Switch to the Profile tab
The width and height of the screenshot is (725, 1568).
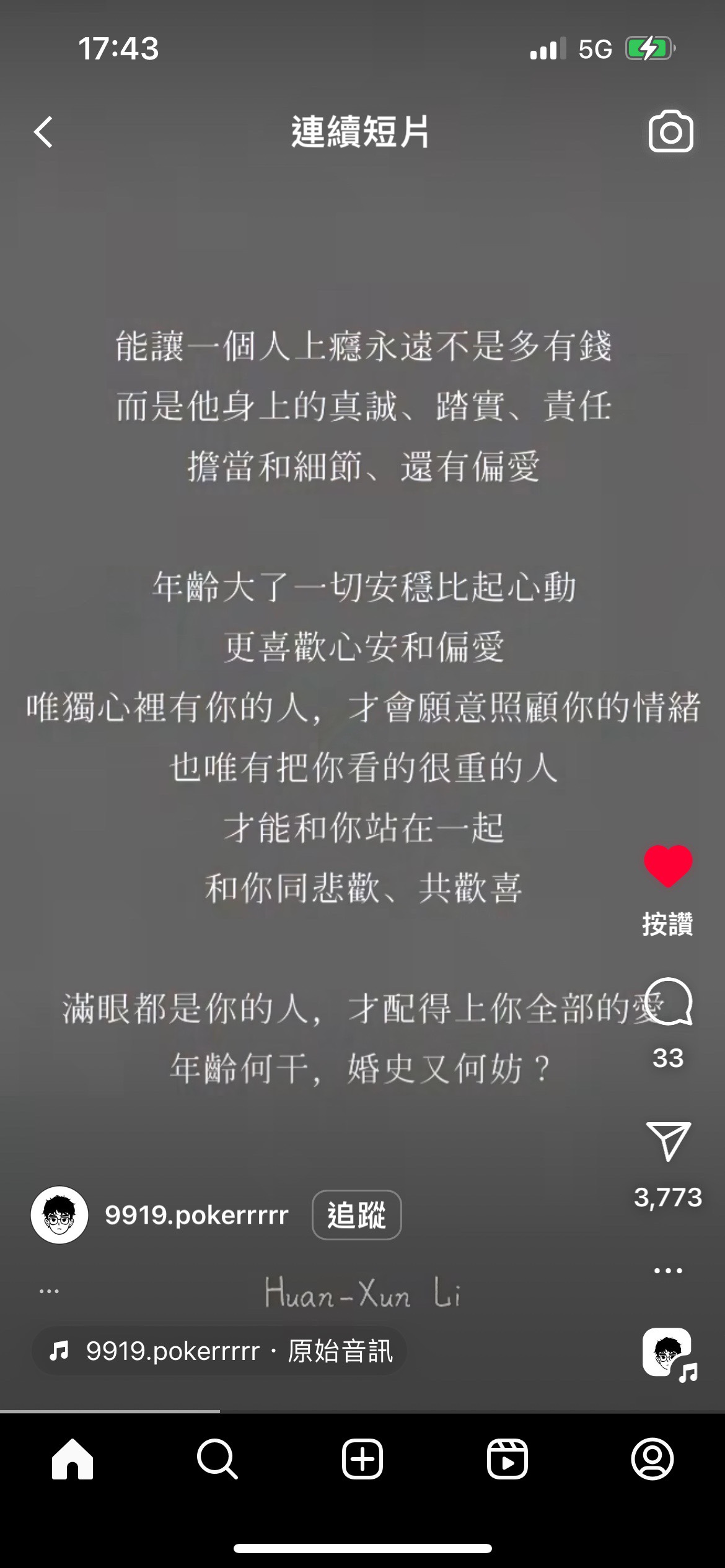pos(652,1460)
